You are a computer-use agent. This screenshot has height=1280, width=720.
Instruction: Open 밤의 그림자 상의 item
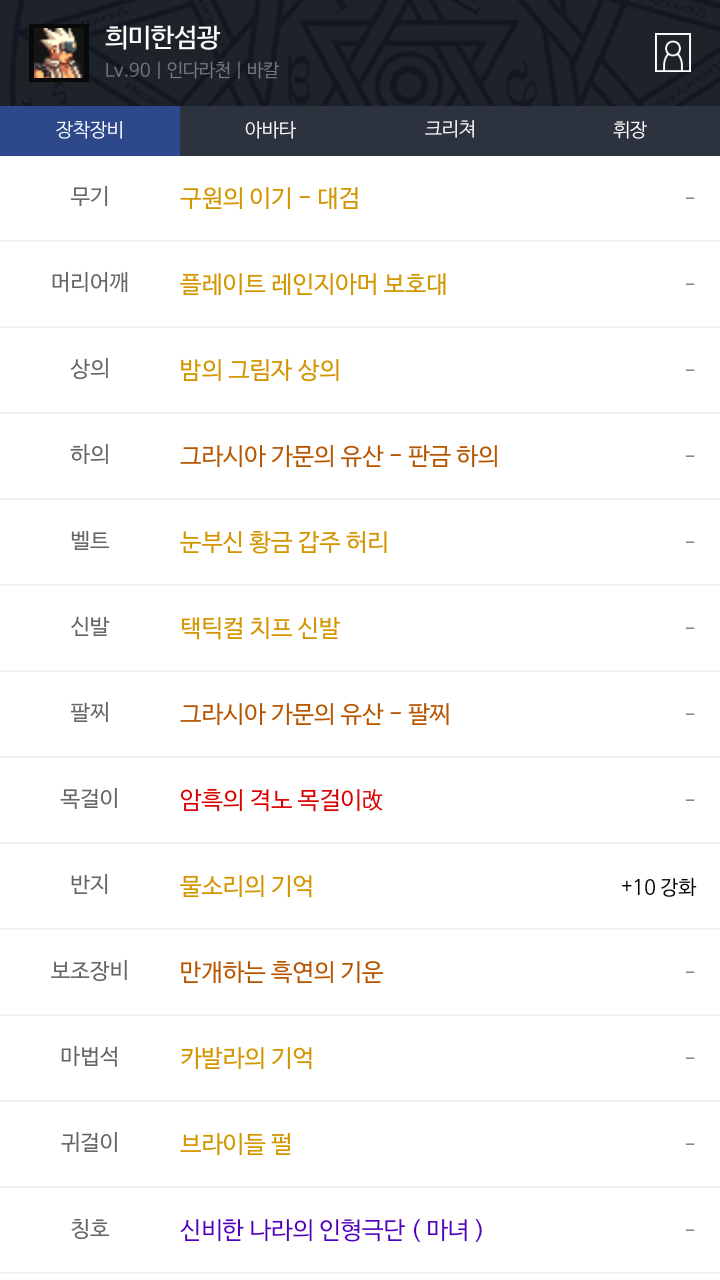260,370
